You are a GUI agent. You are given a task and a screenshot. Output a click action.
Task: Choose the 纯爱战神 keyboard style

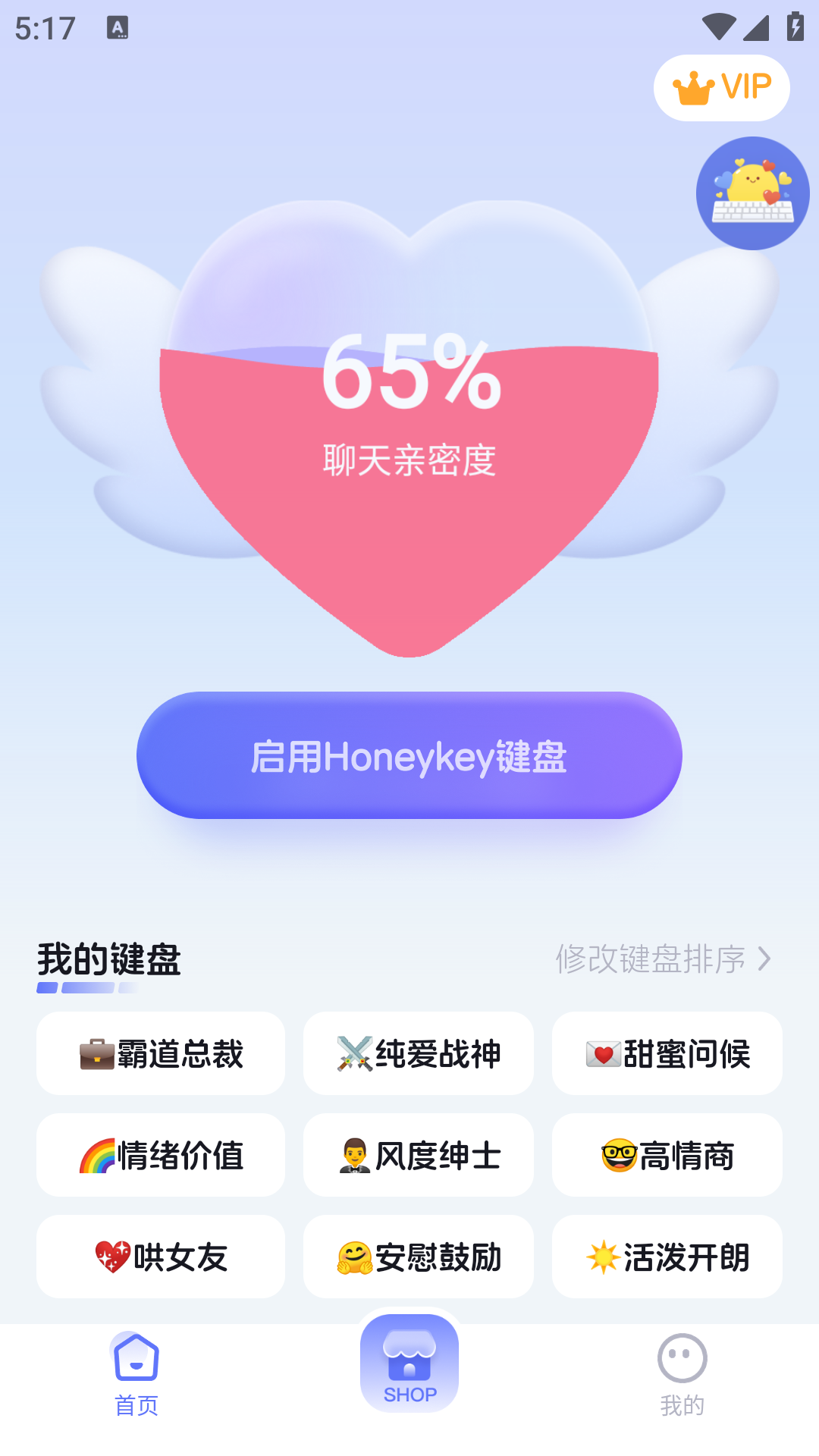[419, 1053]
